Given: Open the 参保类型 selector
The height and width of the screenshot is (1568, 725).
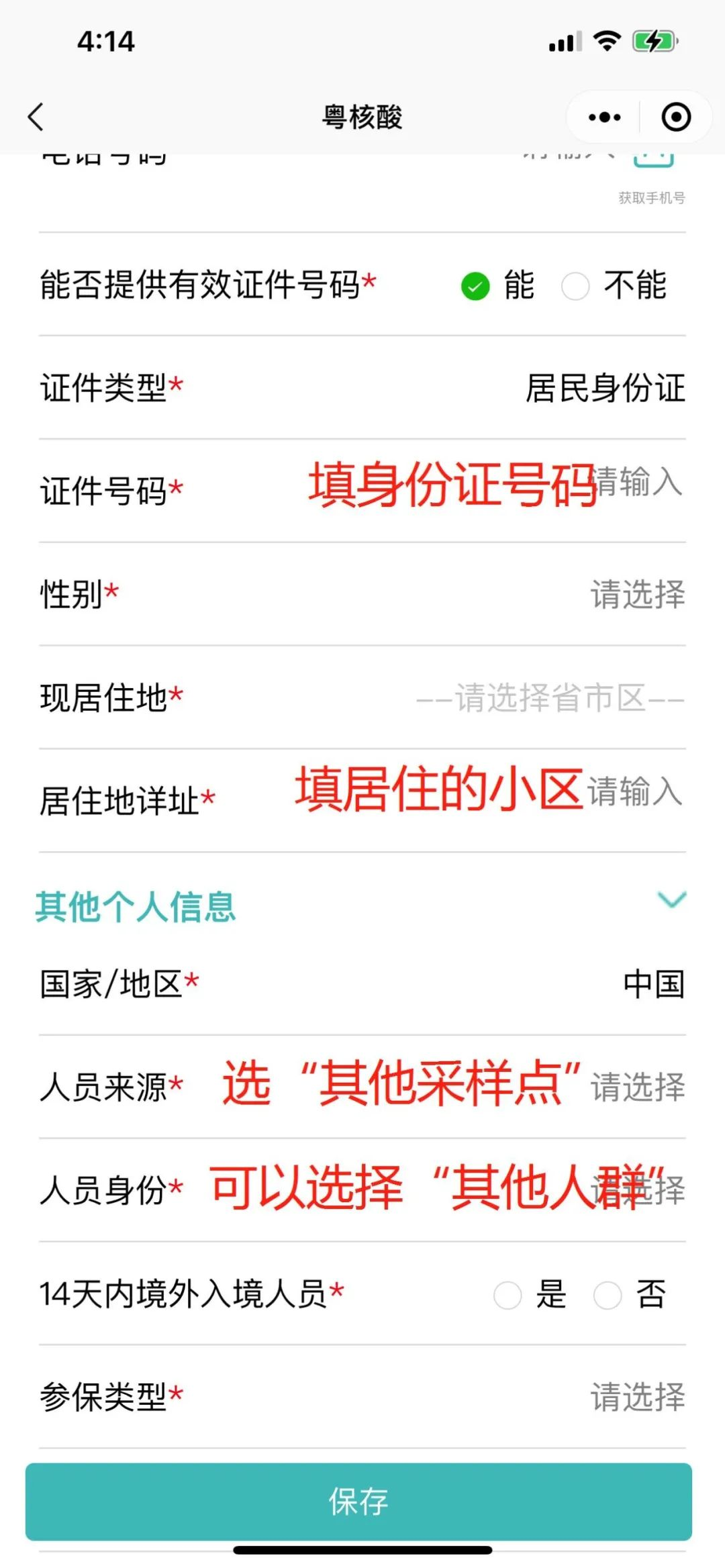Looking at the screenshot, I should click(x=636, y=1398).
